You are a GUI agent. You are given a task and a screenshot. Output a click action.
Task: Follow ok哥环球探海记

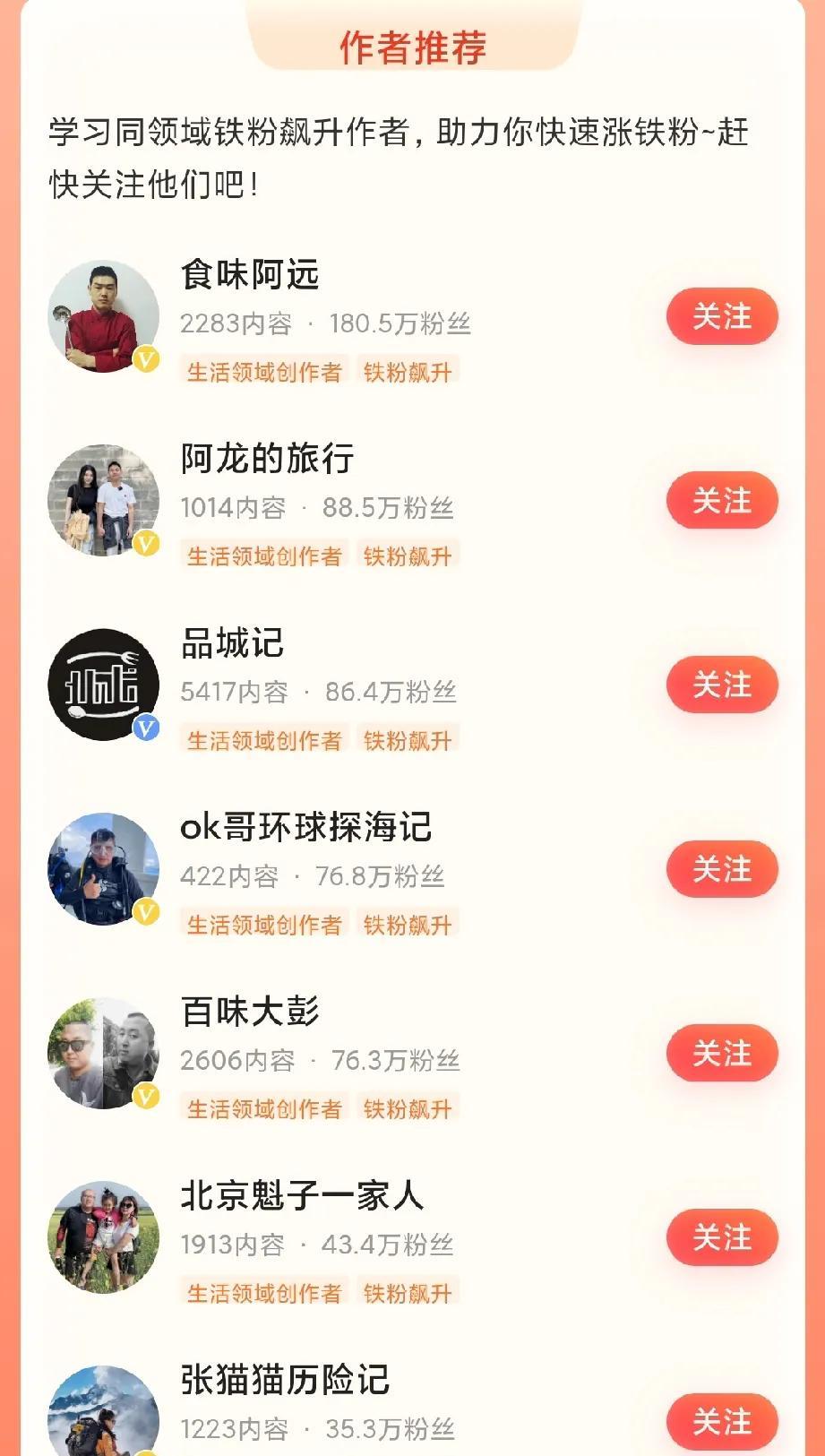point(722,869)
